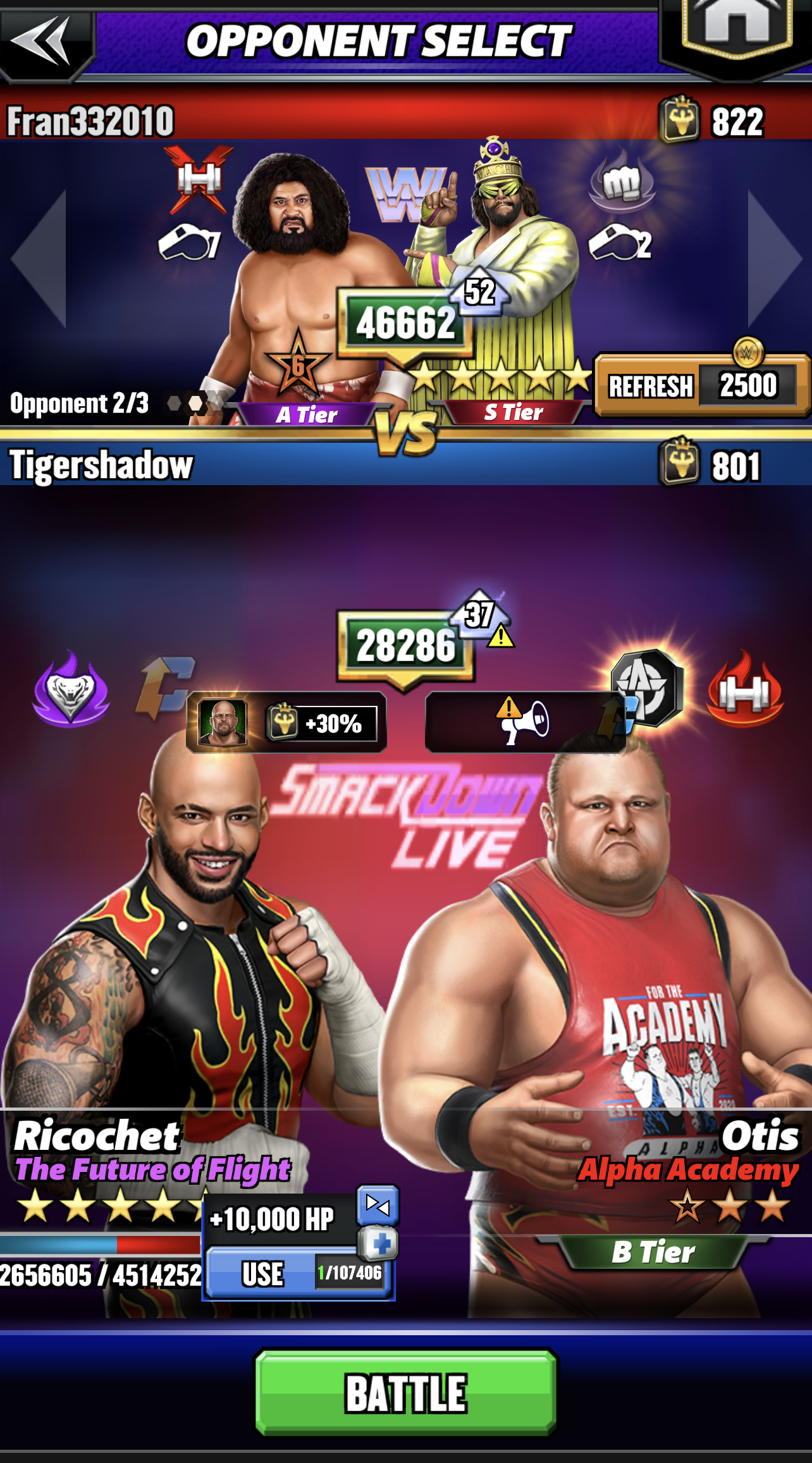
Task: Go back using the double-arrow button
Action: [43, 40]
